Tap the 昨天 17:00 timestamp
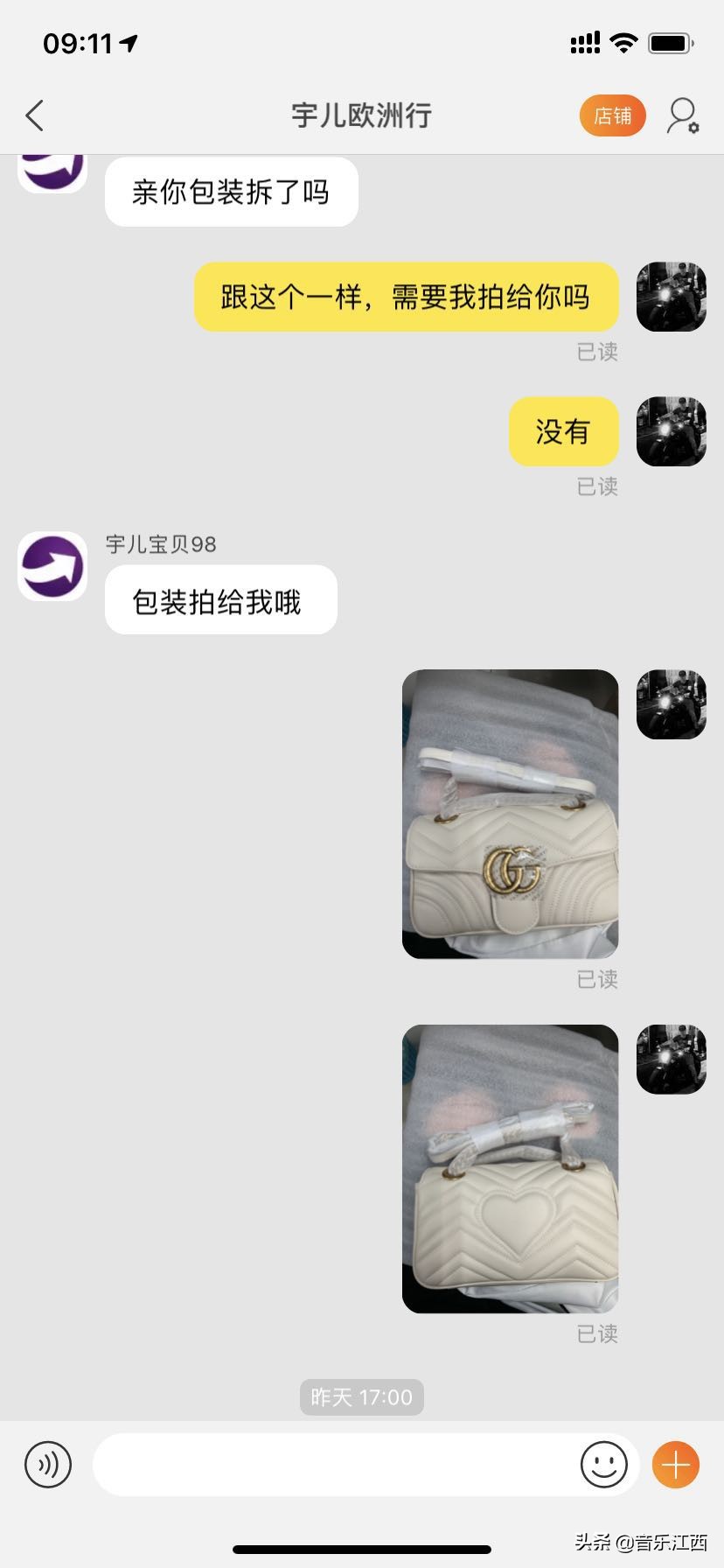 coord(361,1397)
